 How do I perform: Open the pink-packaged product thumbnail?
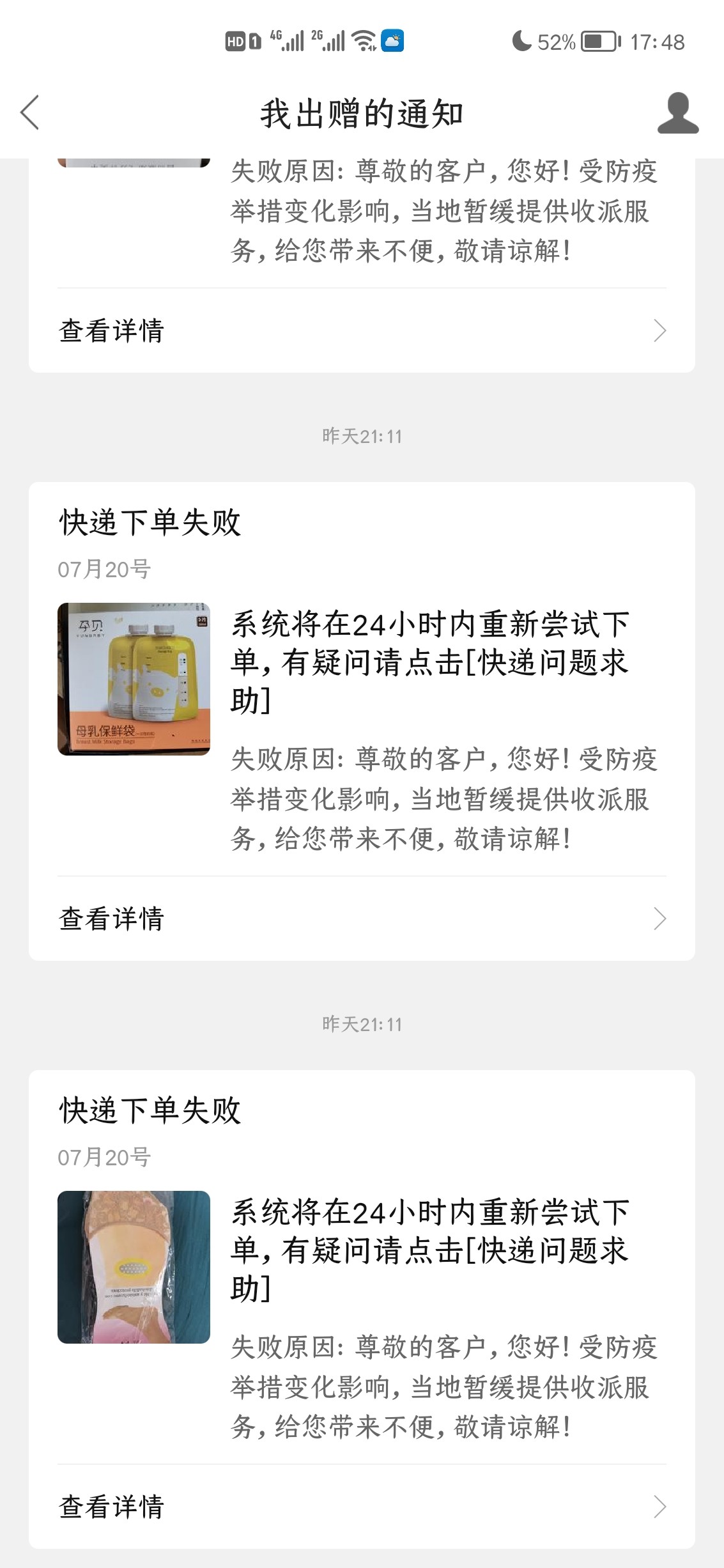(134, 1267)
